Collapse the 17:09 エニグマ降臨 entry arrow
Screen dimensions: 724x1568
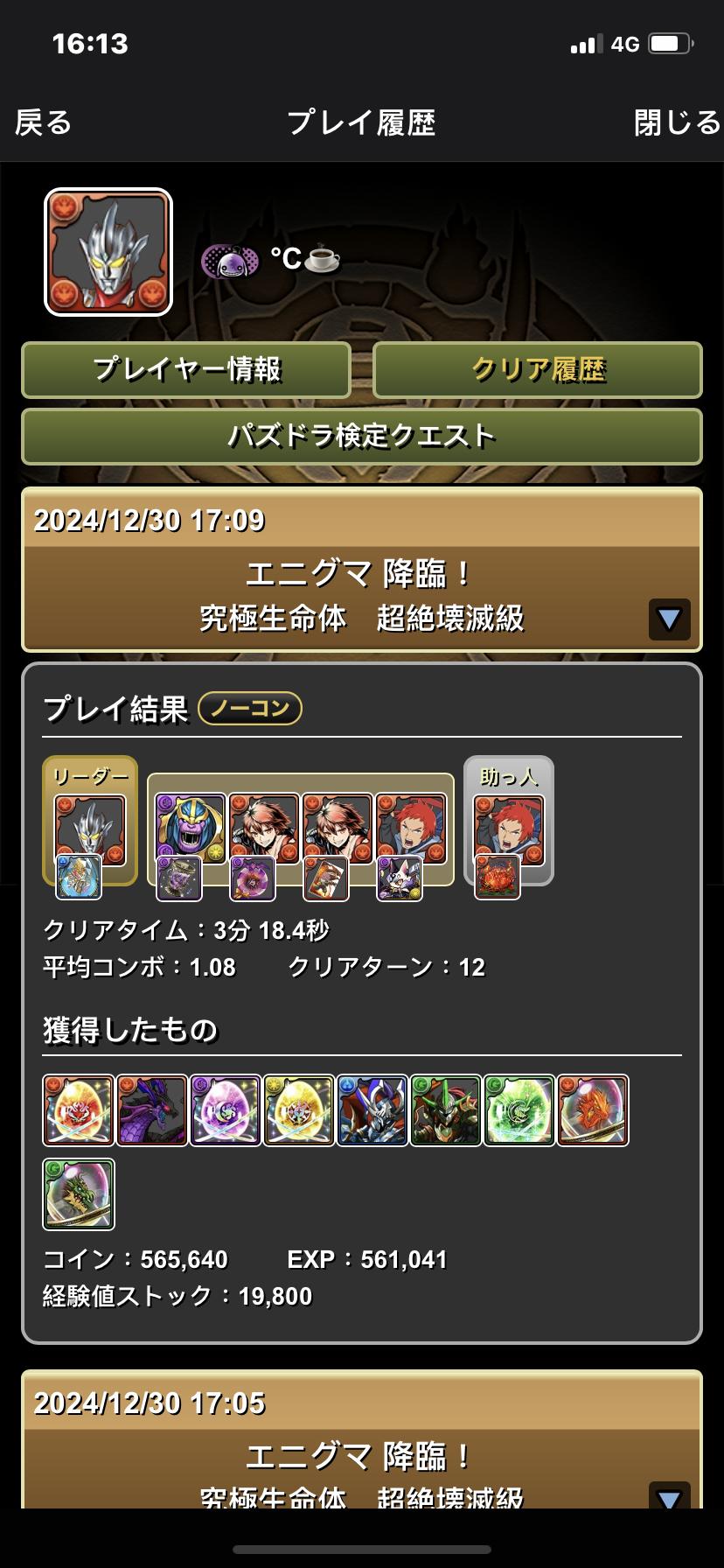(669, 619)
